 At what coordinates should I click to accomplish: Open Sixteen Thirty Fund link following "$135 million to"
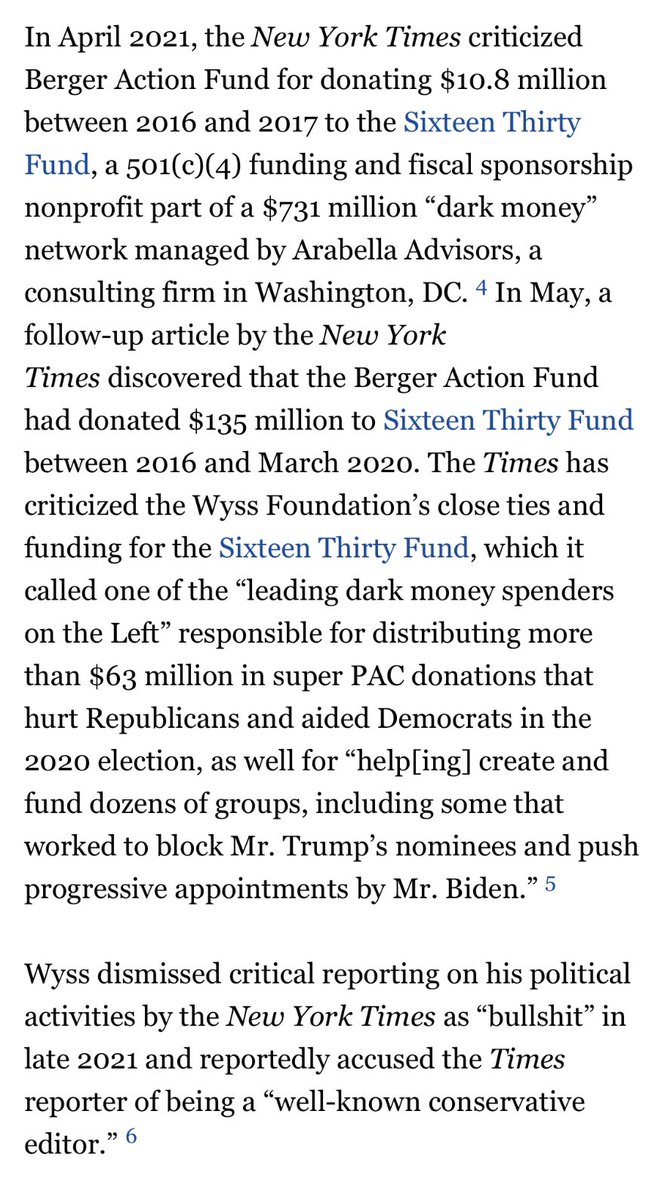[508, 421]
